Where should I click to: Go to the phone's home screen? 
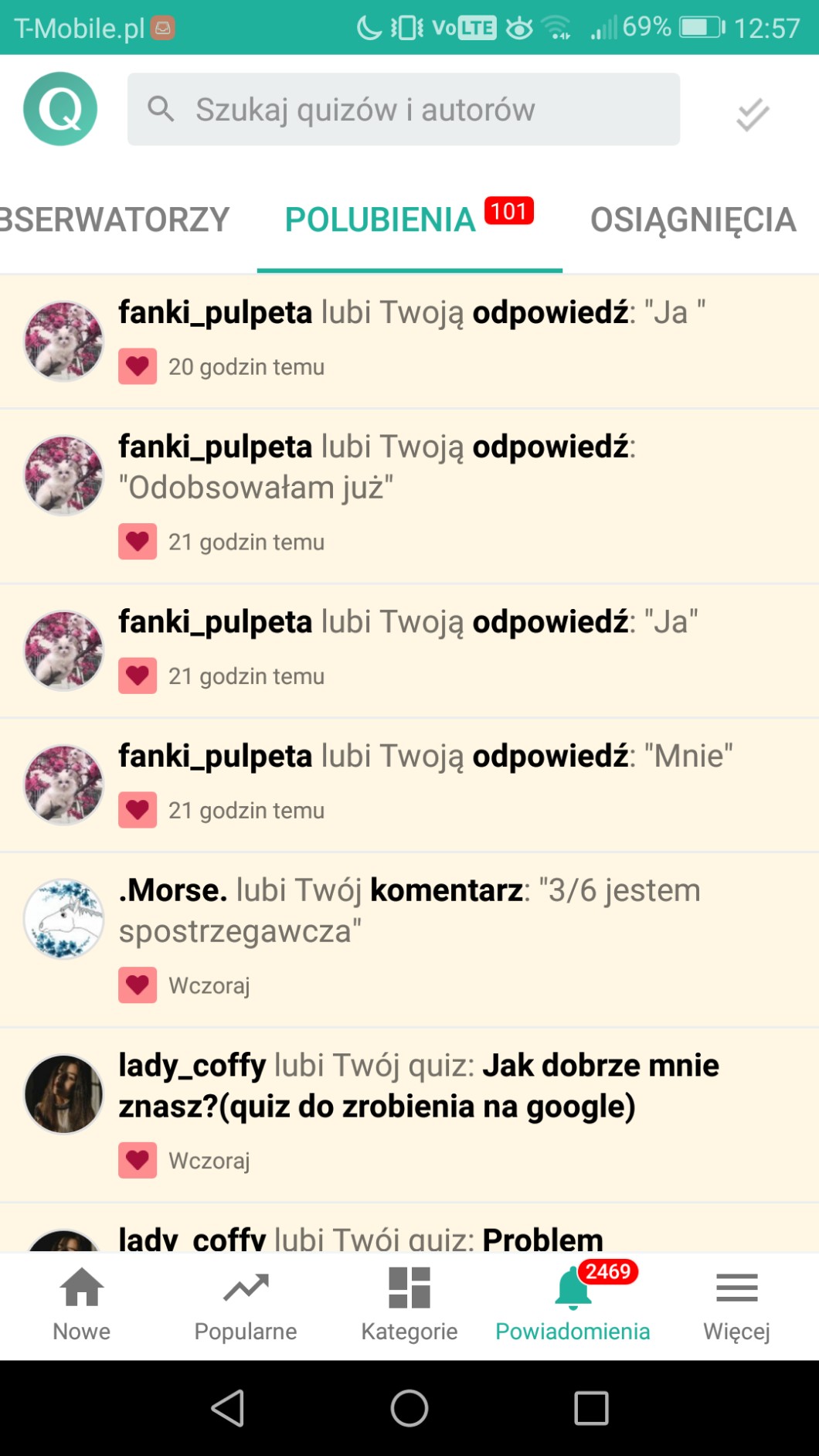click(409, 1408)
